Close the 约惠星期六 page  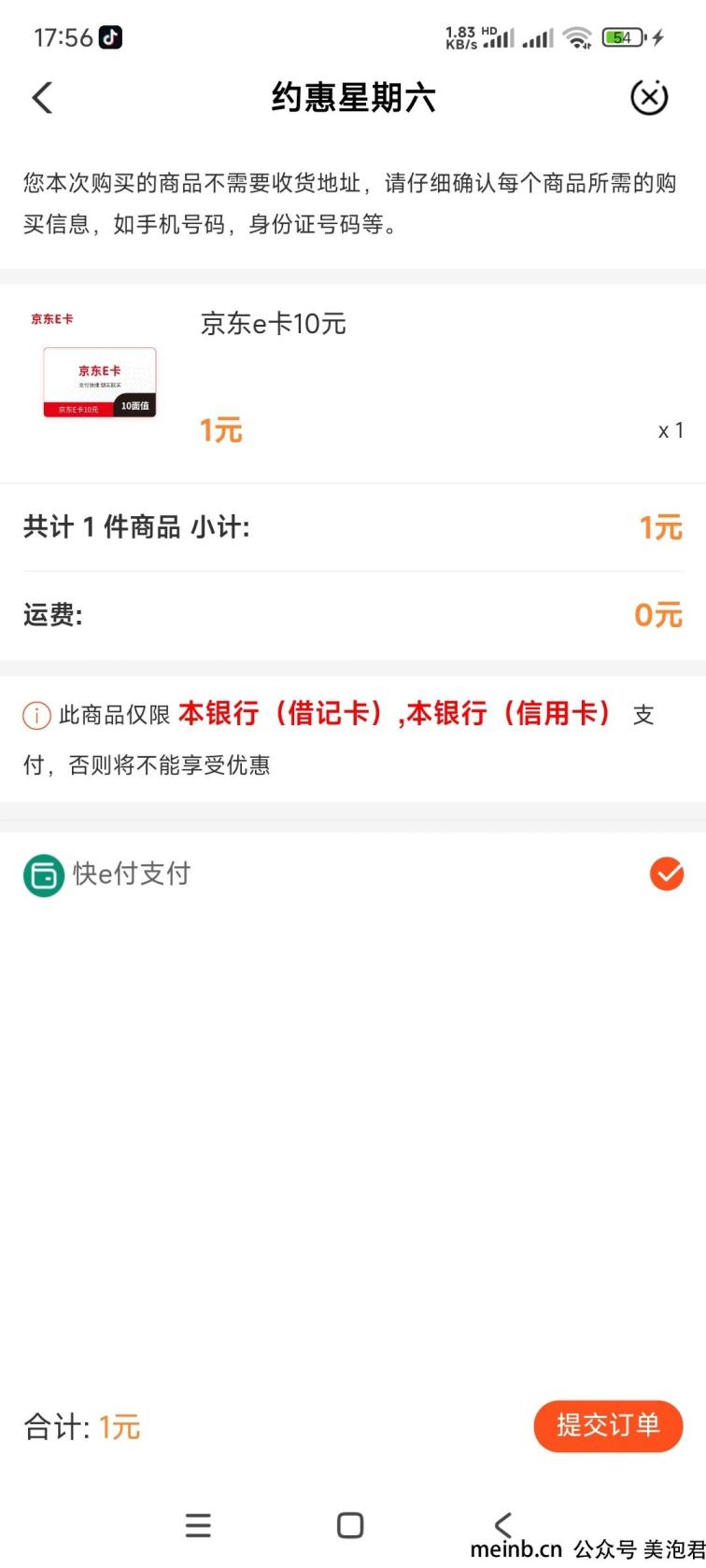(x=649, y=97)
